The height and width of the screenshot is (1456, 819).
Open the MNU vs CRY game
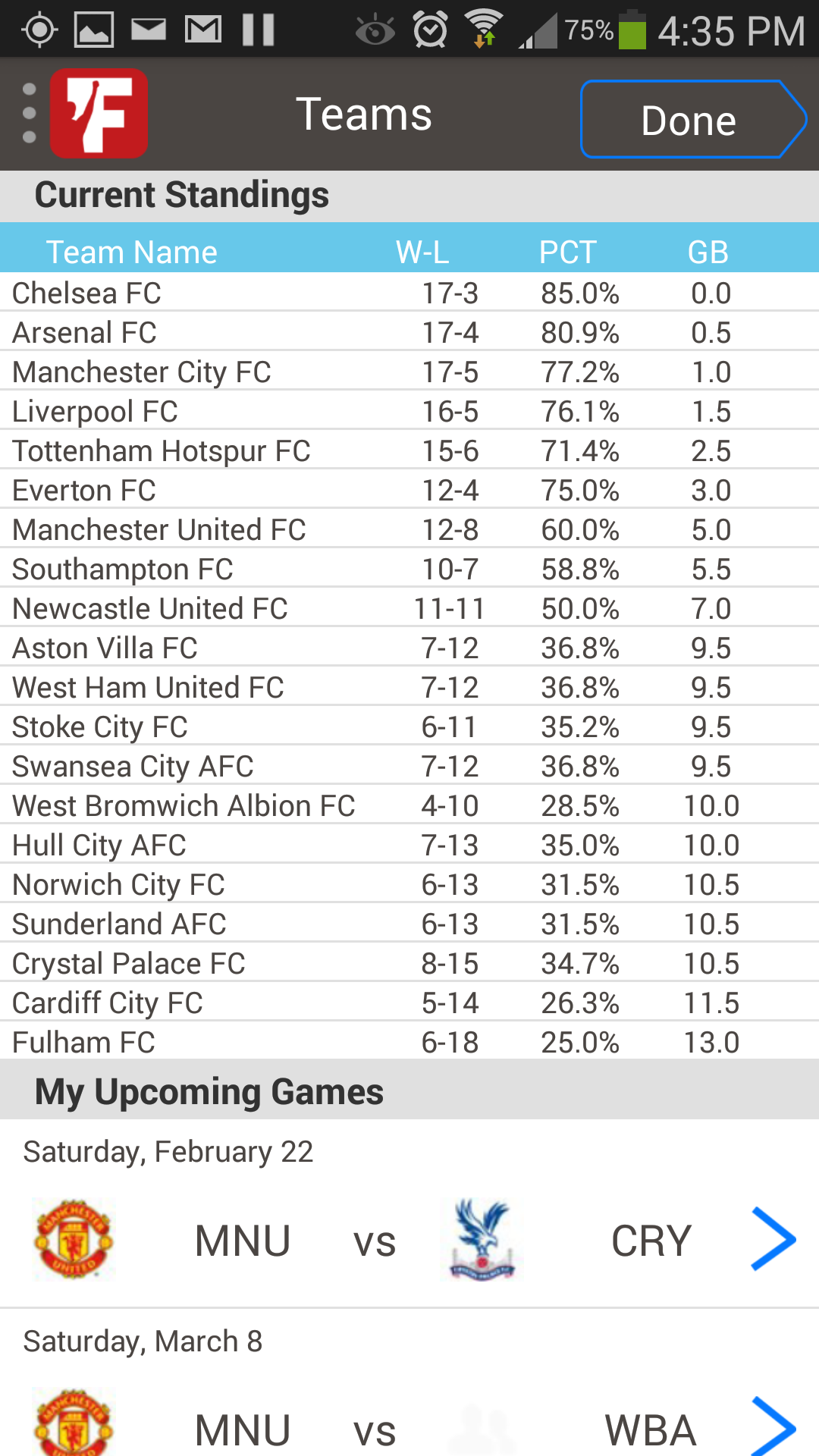tap(773, 1240)
